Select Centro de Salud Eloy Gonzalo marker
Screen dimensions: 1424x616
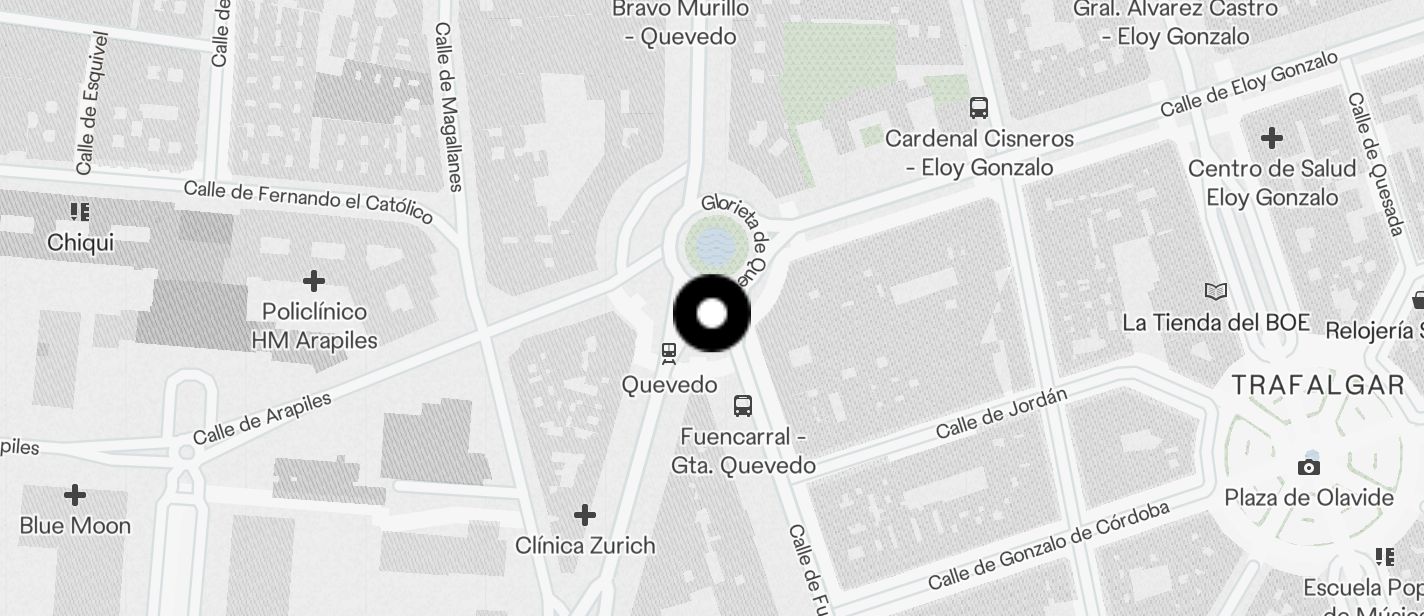(x=1271, y=137)
